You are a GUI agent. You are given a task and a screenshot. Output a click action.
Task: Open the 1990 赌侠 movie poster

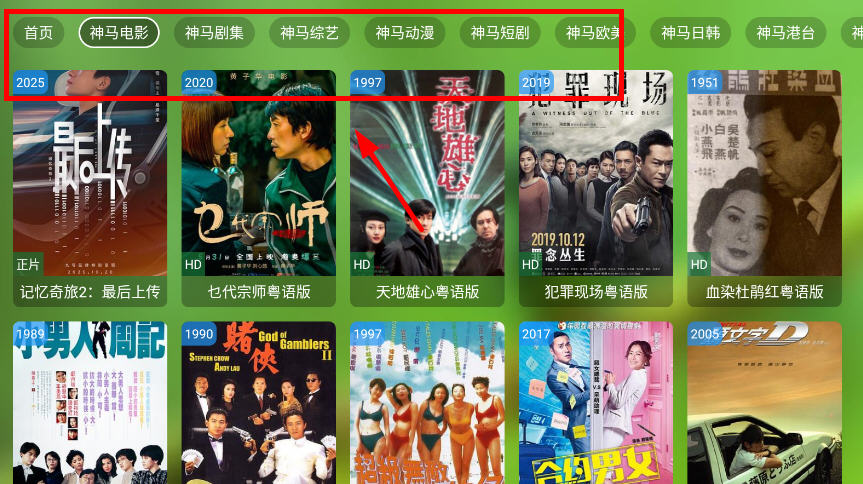pyautogui.click(x=258, y=405)
